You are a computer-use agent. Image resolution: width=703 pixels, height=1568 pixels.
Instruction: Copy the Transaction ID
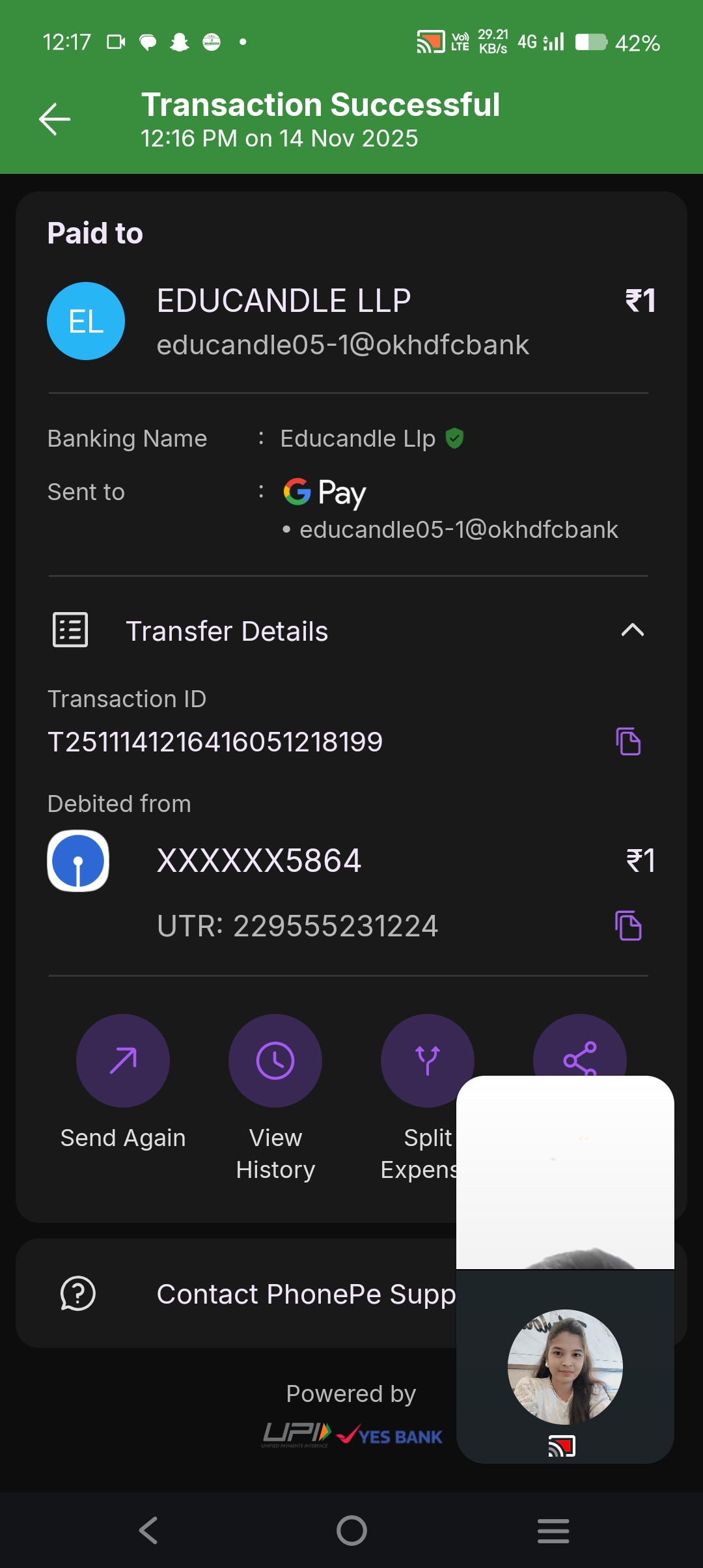point(628,742)
